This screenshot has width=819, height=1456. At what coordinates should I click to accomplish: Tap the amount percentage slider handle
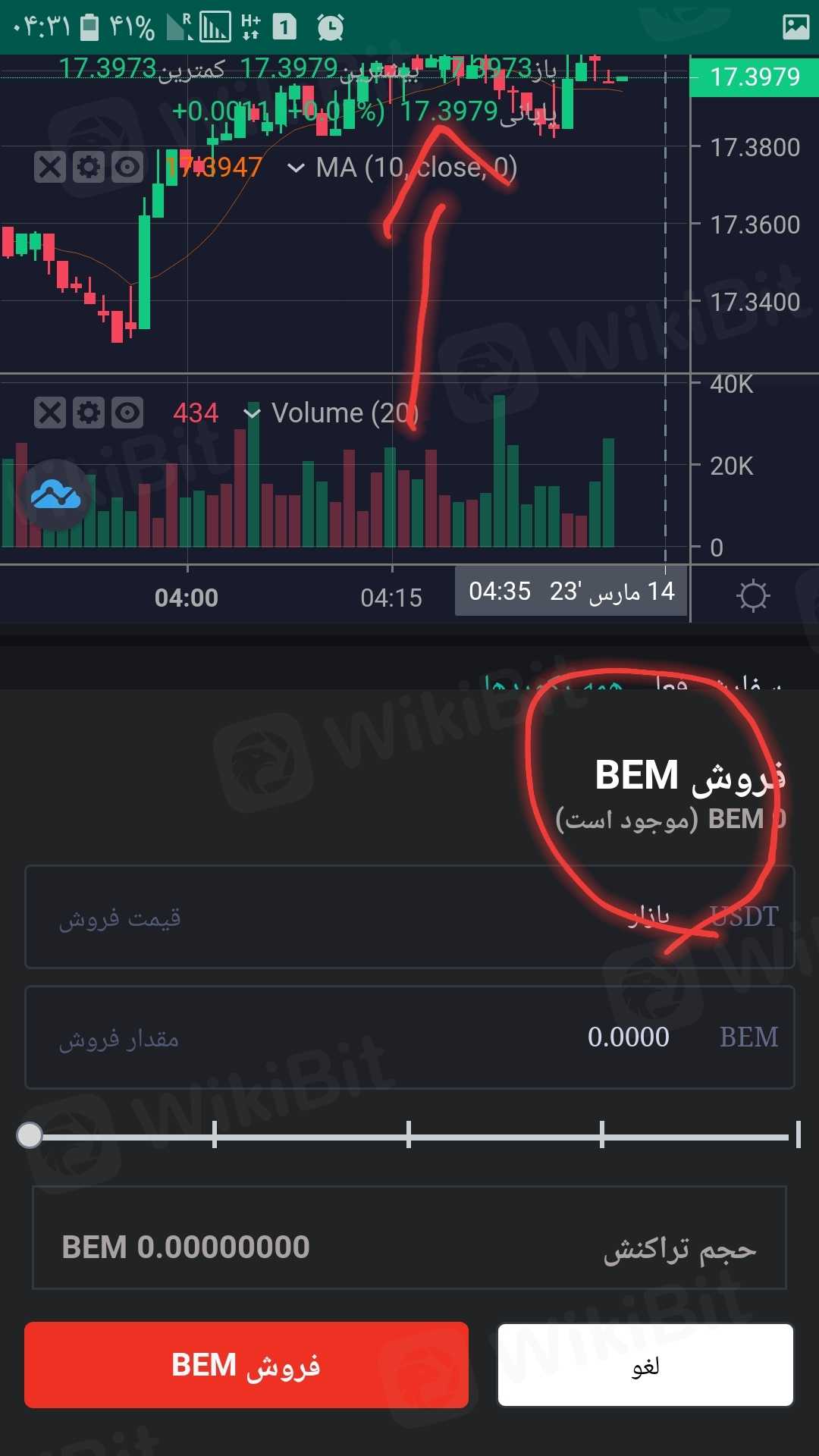point(30,1135)
